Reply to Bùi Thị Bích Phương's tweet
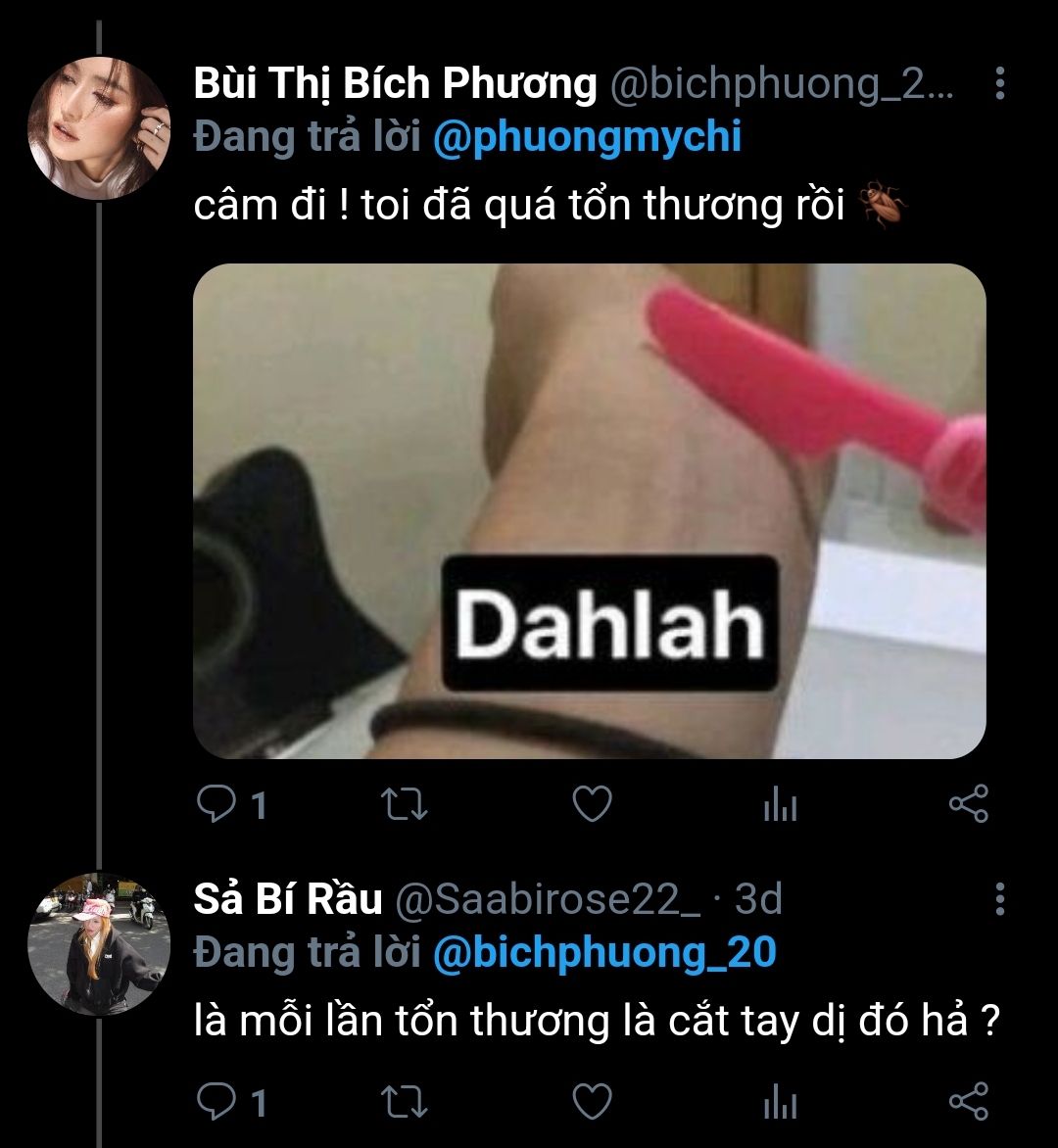1058x1148 pixels. [x=215, y=805]
